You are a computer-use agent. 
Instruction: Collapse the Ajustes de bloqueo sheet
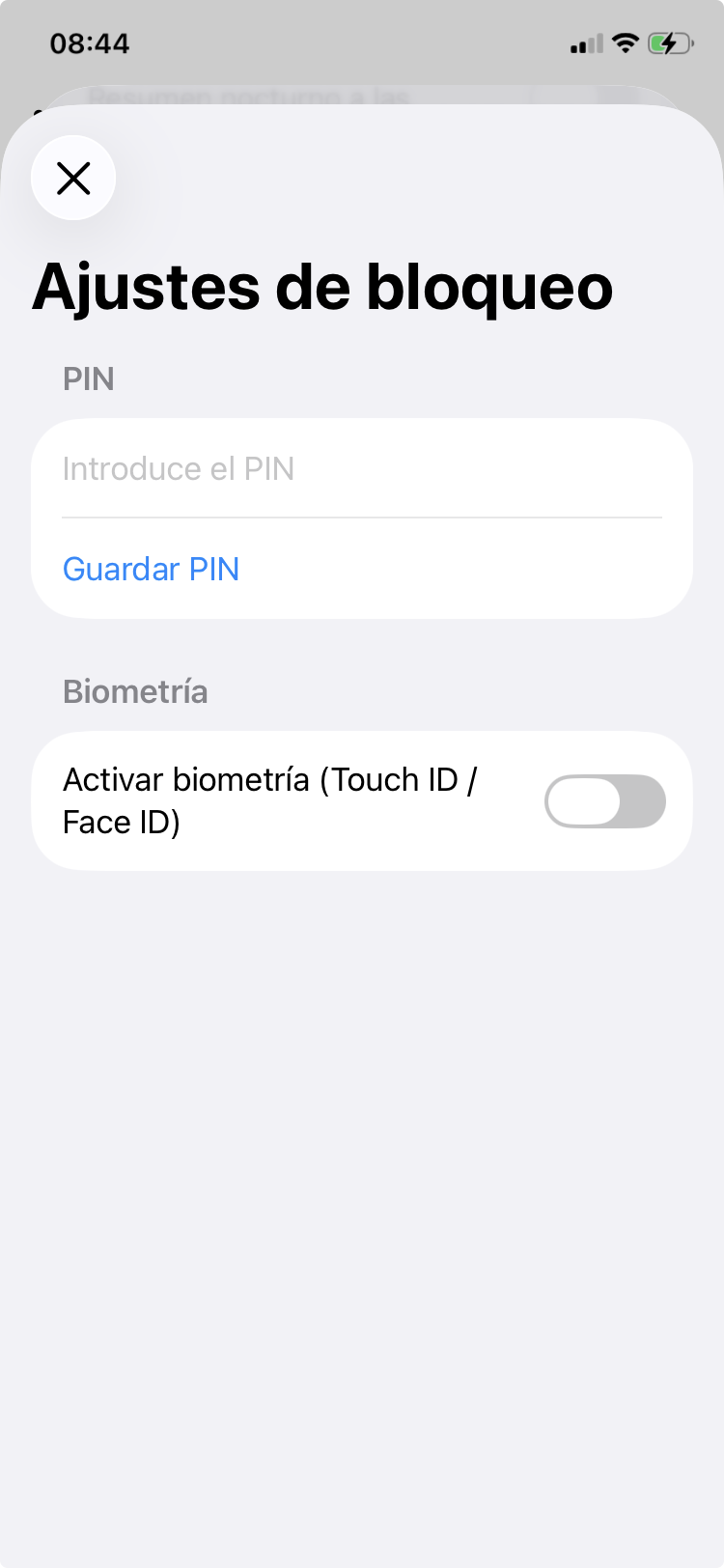73,178
